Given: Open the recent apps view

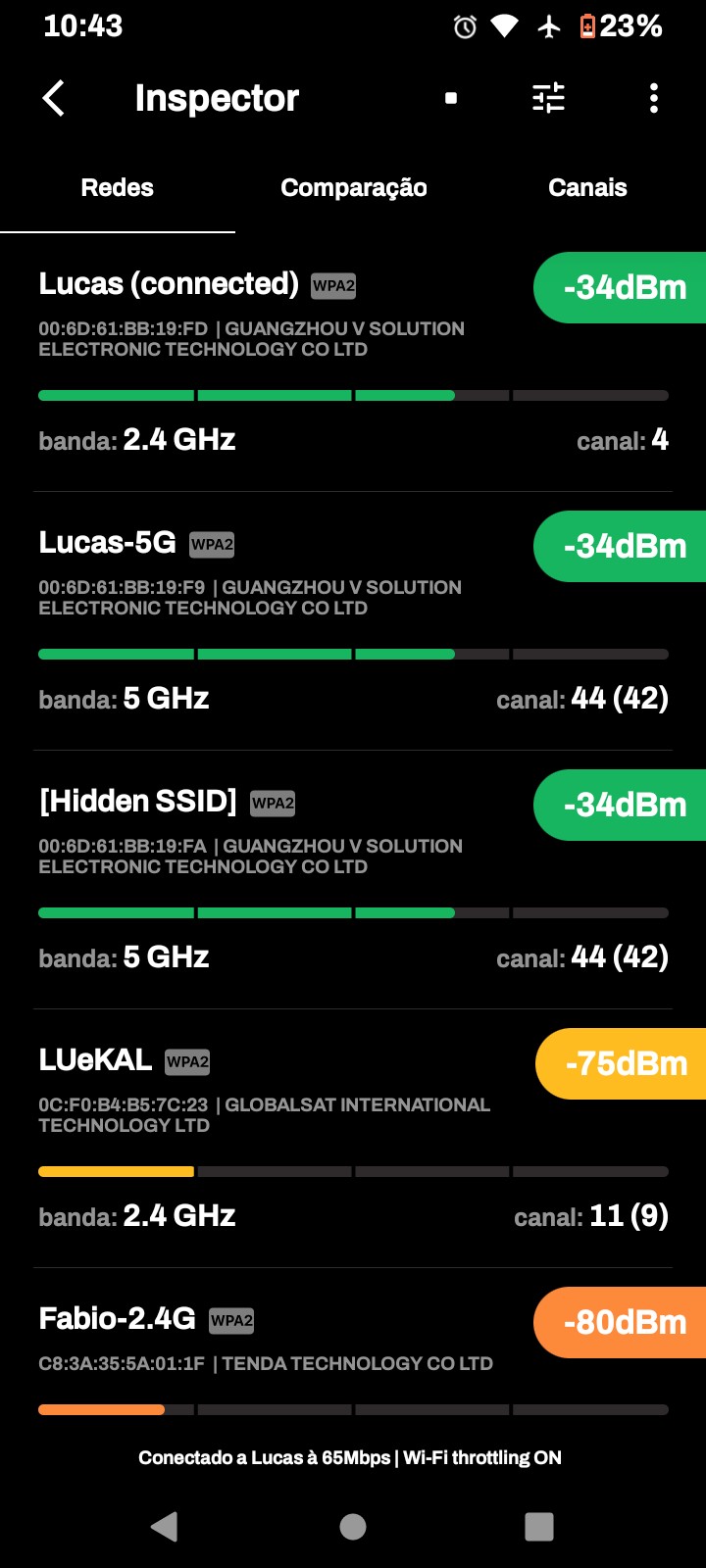Looking at the screenshot, I should coord(539,1526).
